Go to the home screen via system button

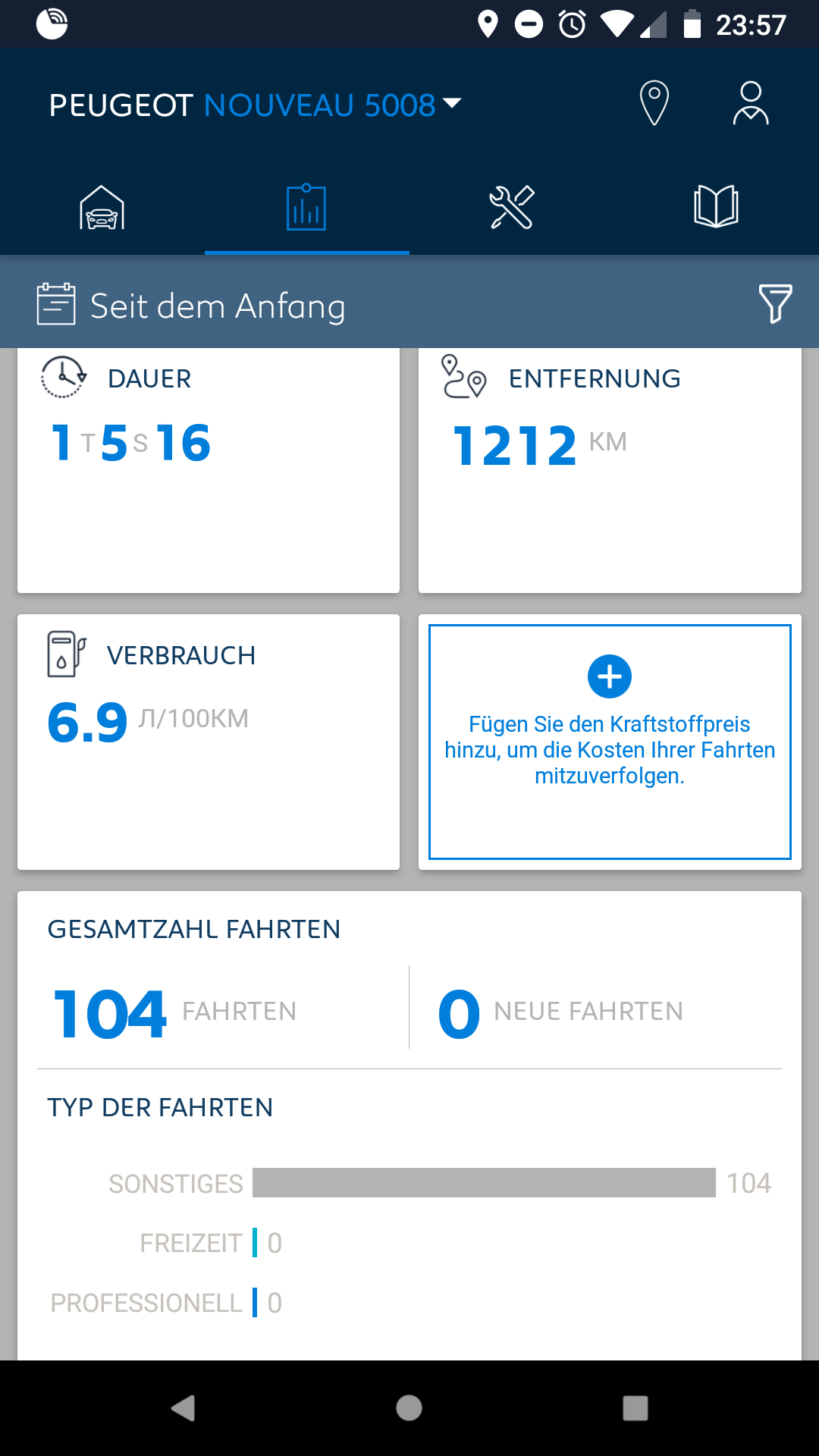[409, 1408]
